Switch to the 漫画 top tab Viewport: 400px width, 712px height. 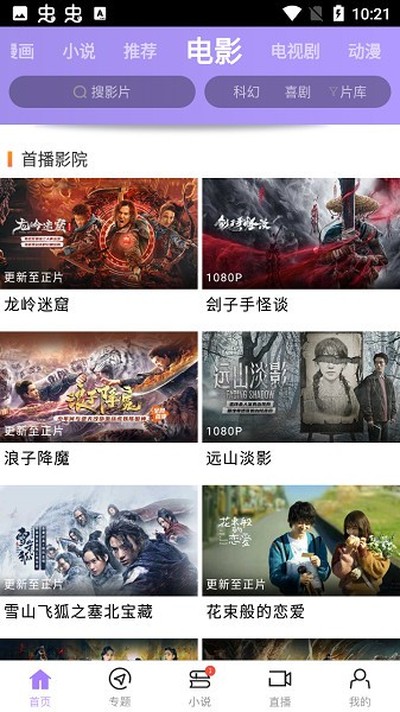[22, 52]
